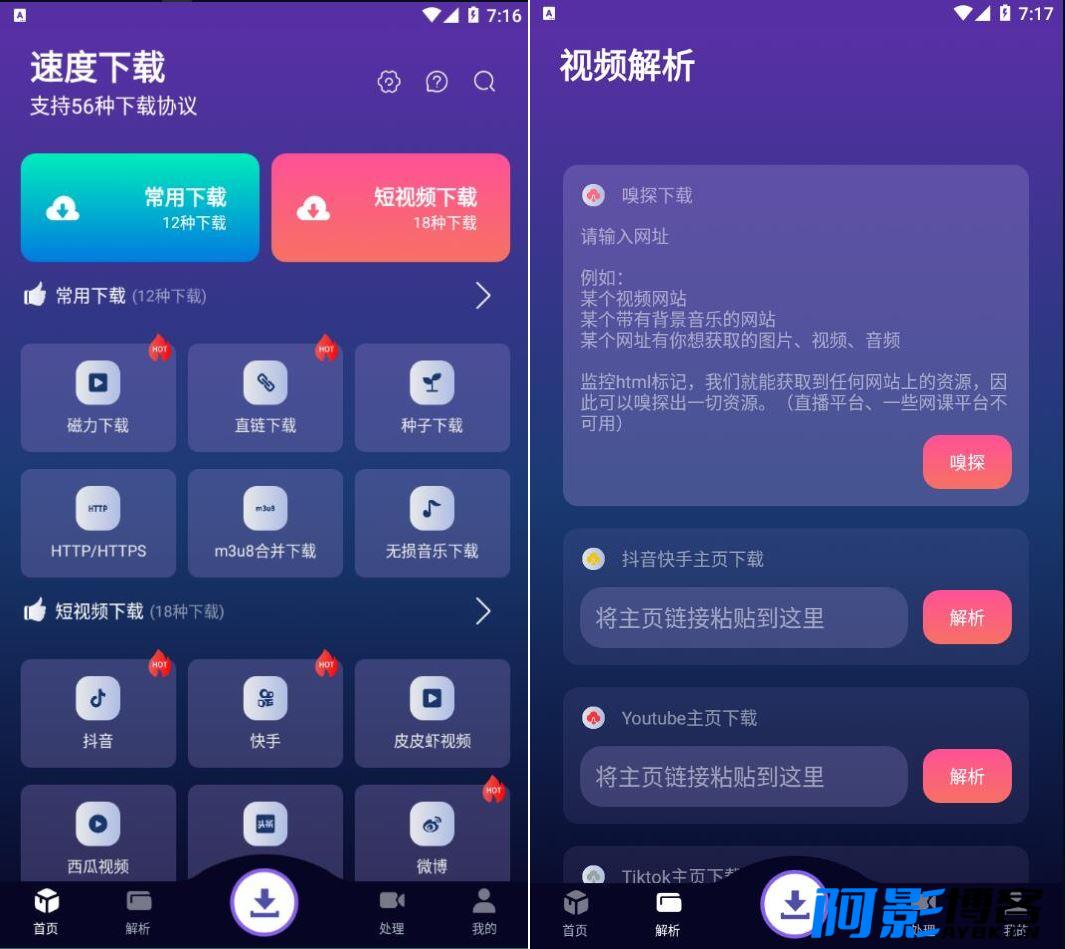Expand the 短视频下载 section arrow
The height and width of the screenshot is (949, 1065).
click(x=483, y=611)
